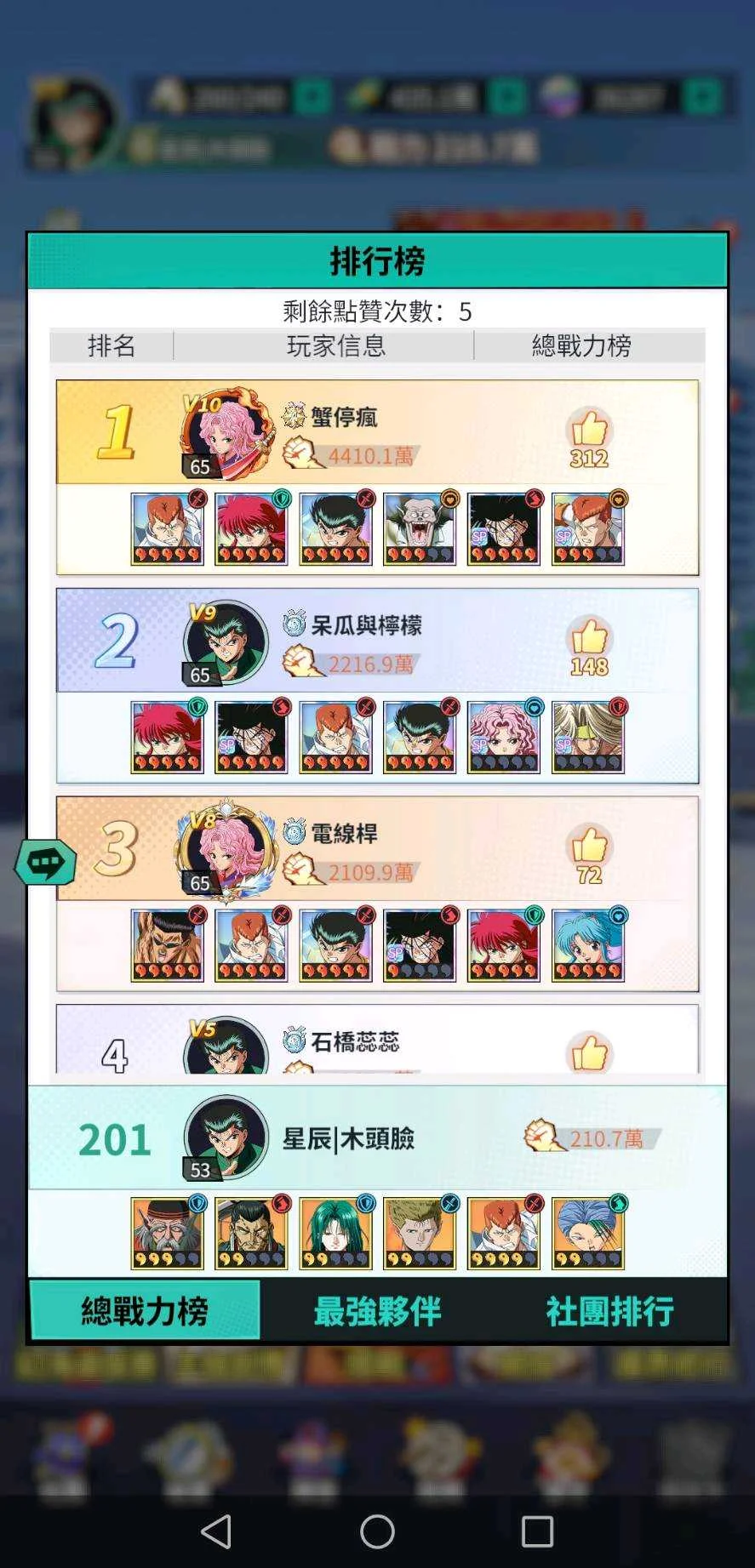Image resolution: width=755 pixels, height=1568 pixels.
Task: Open the chat bubble icon
Action: point(46,862)
